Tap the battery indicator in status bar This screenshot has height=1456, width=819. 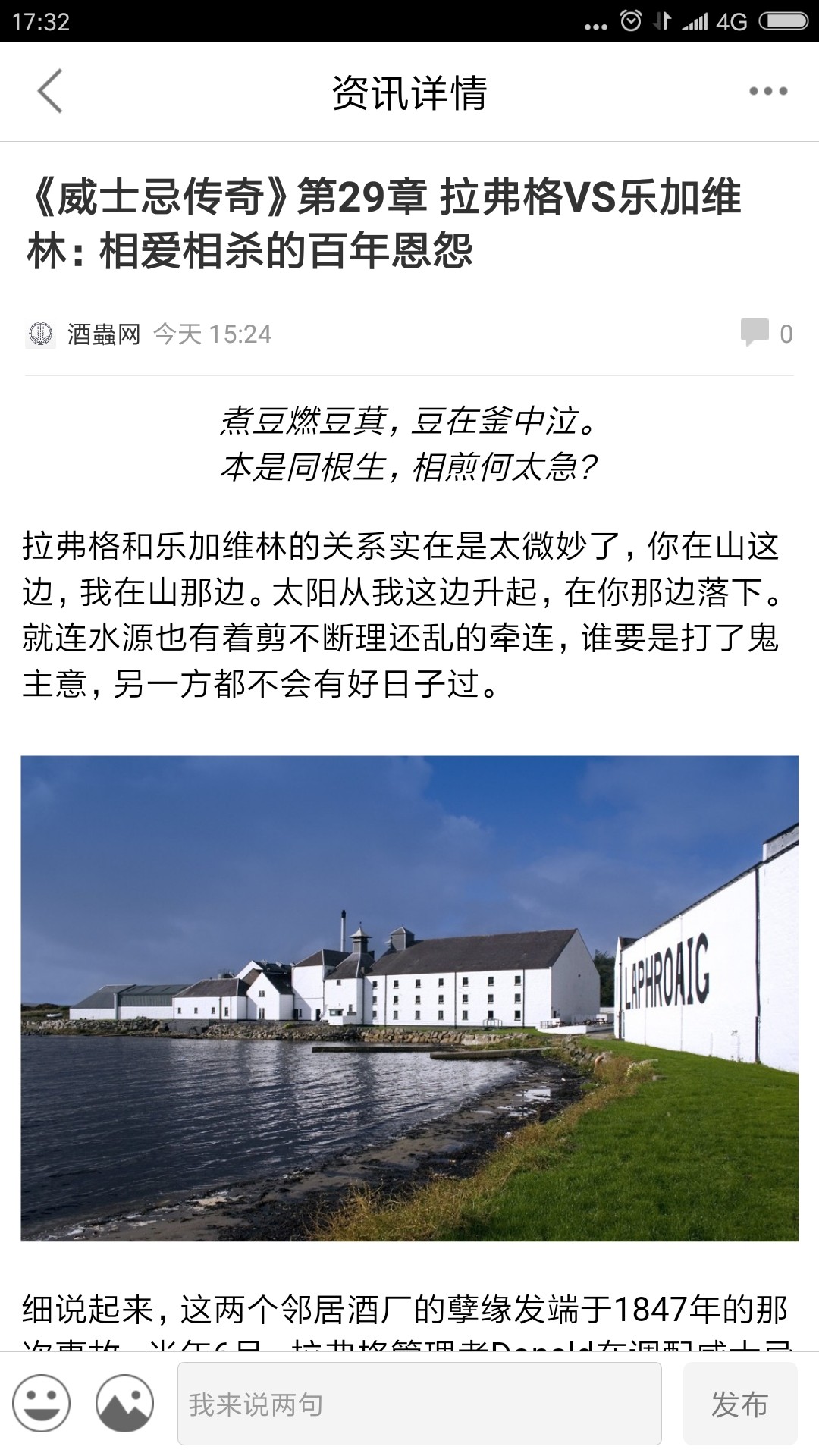(x=785, y=19)
